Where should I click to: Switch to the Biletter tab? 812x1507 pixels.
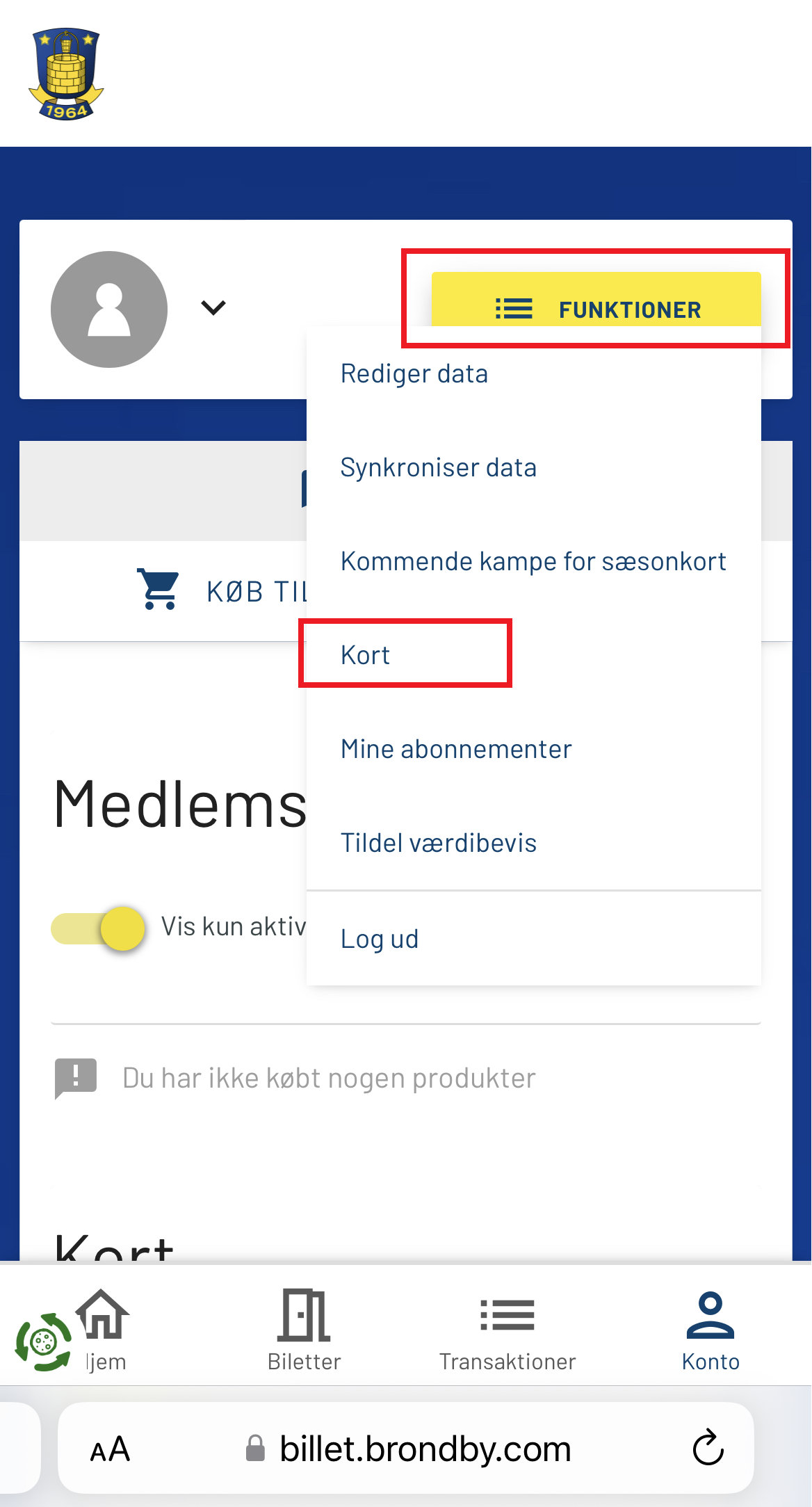304,1330
